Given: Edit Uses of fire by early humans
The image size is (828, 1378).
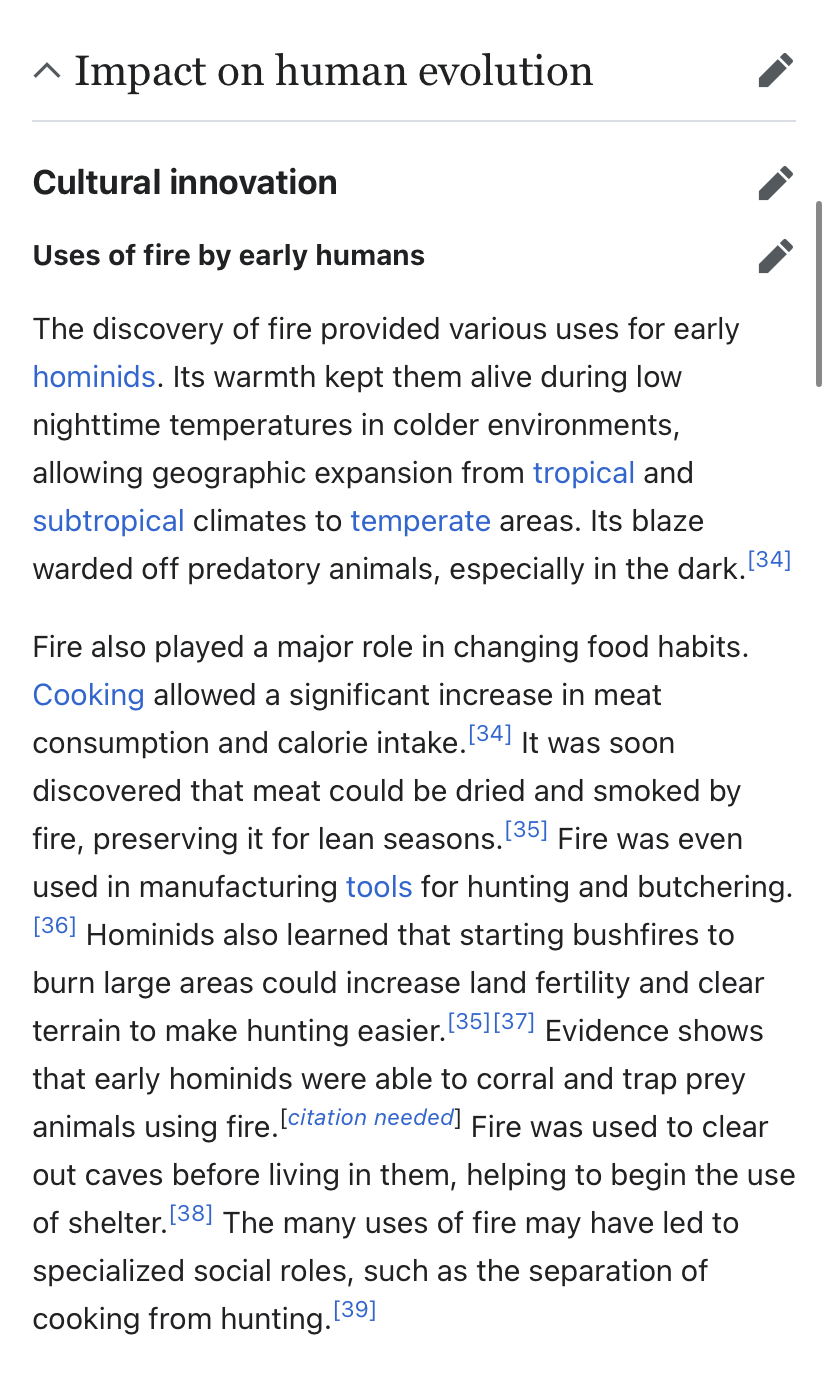Looking at the screenshot, I should click(775, 256).
